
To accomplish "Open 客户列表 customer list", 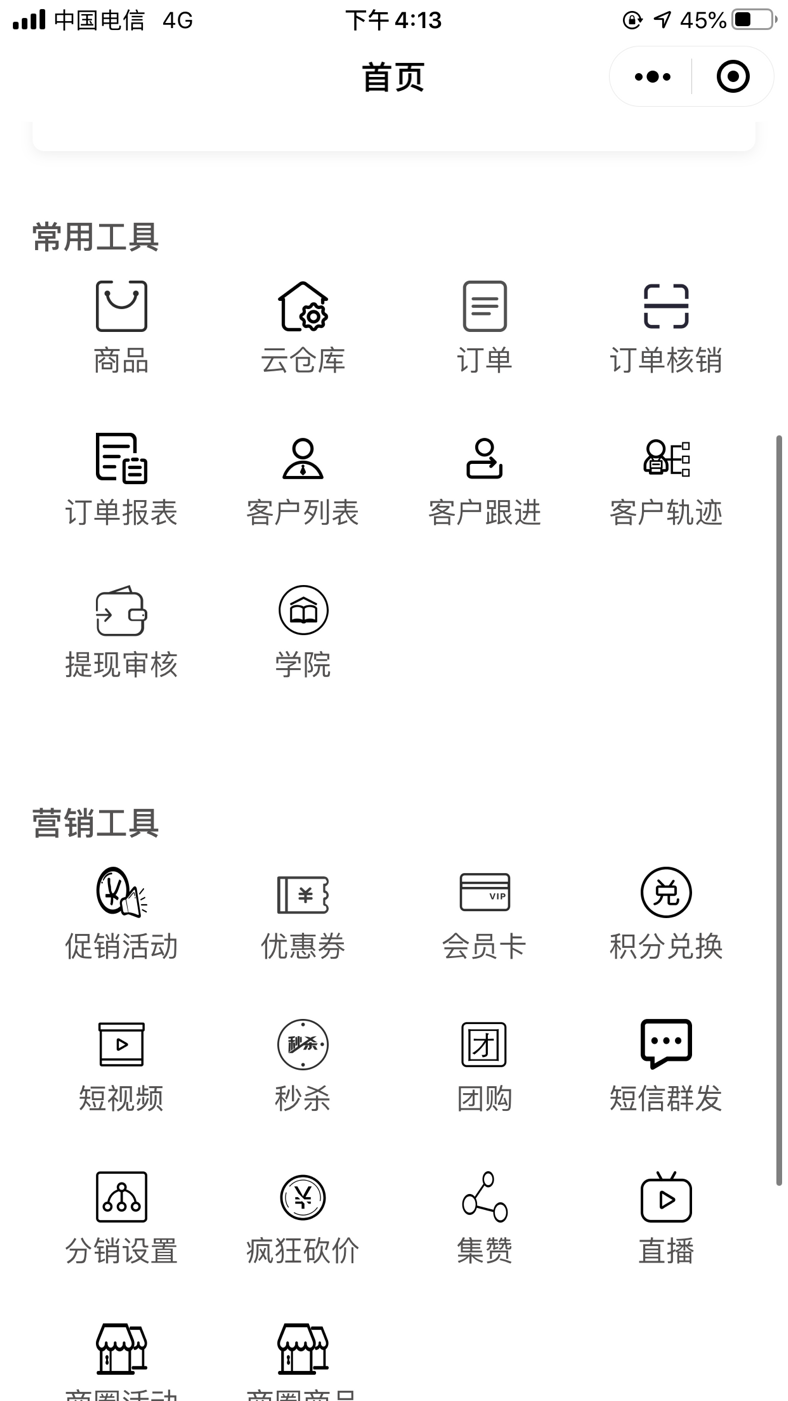I will coord(303,480).
